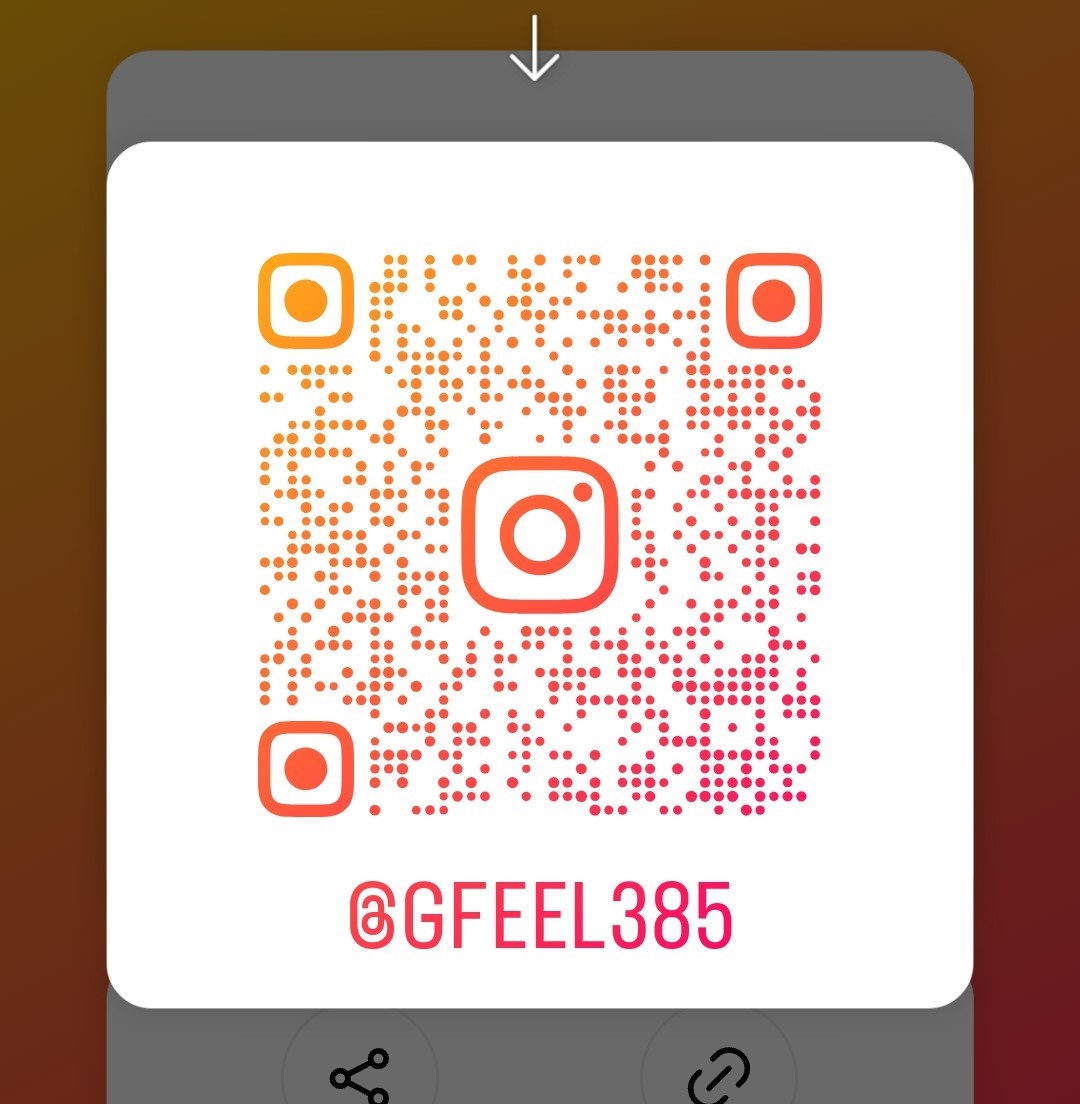
Task: Dismiss the QR code sheet with down arrow
Action: (534, 48)
